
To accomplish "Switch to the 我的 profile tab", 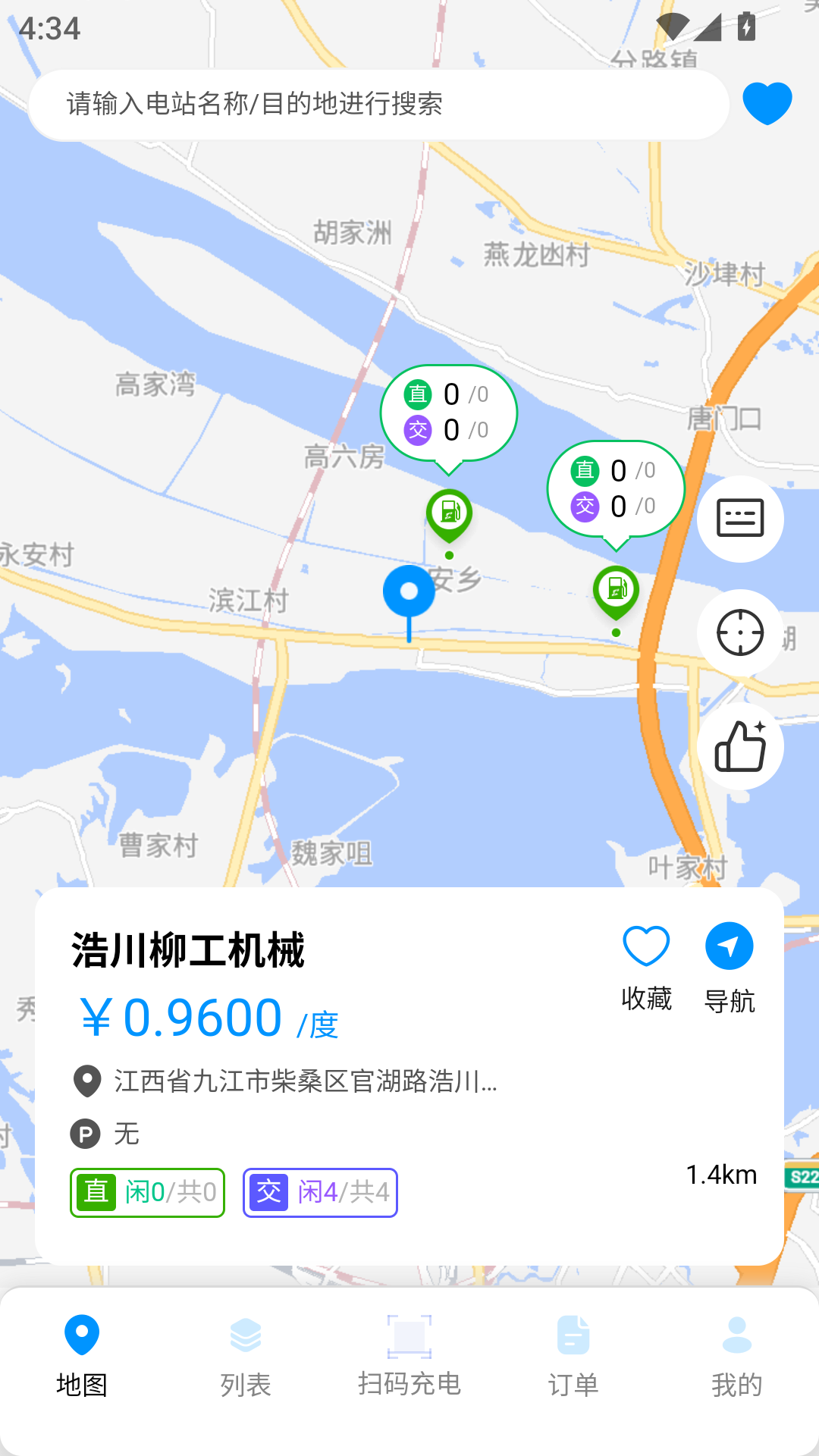I will [x=737, y=1357].
